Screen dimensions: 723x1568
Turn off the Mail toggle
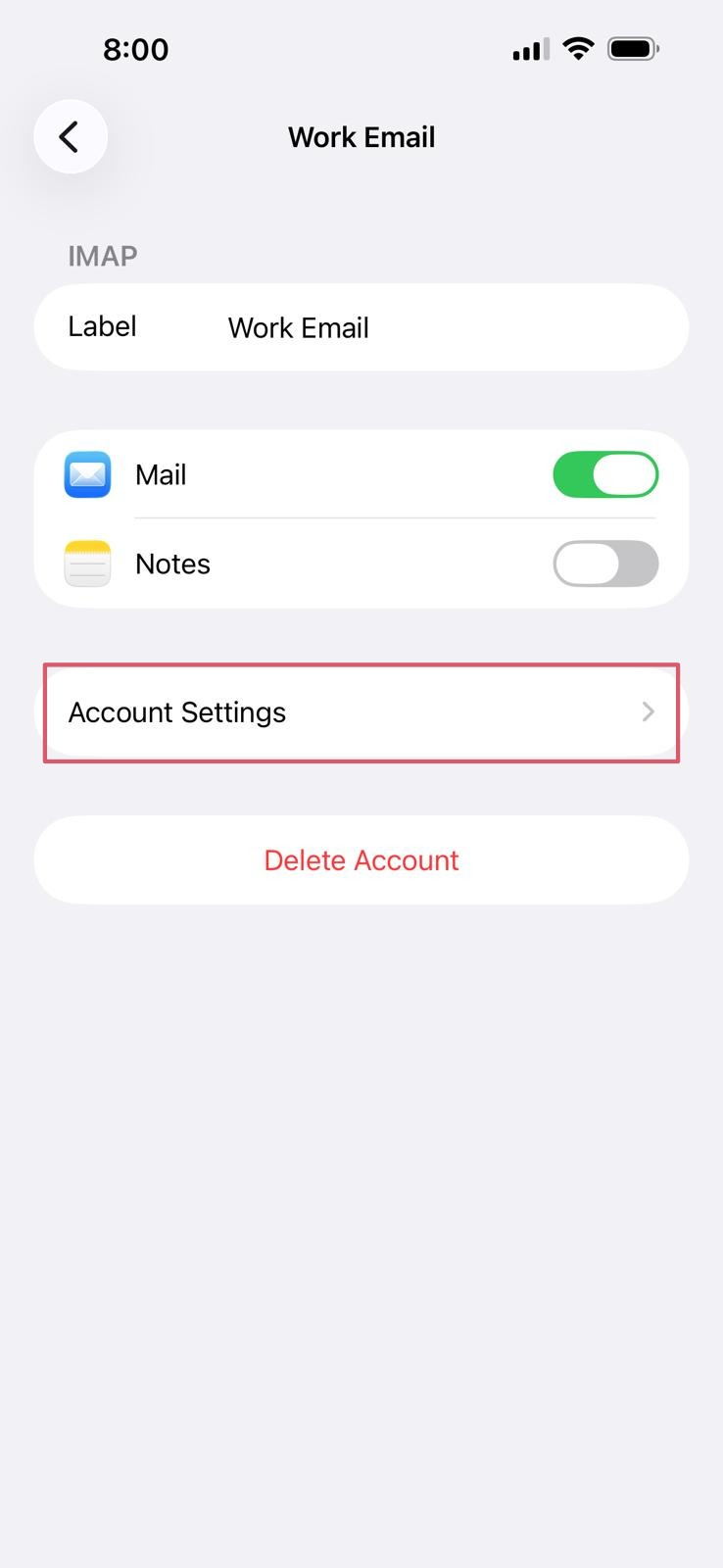[x=605, y=474]
